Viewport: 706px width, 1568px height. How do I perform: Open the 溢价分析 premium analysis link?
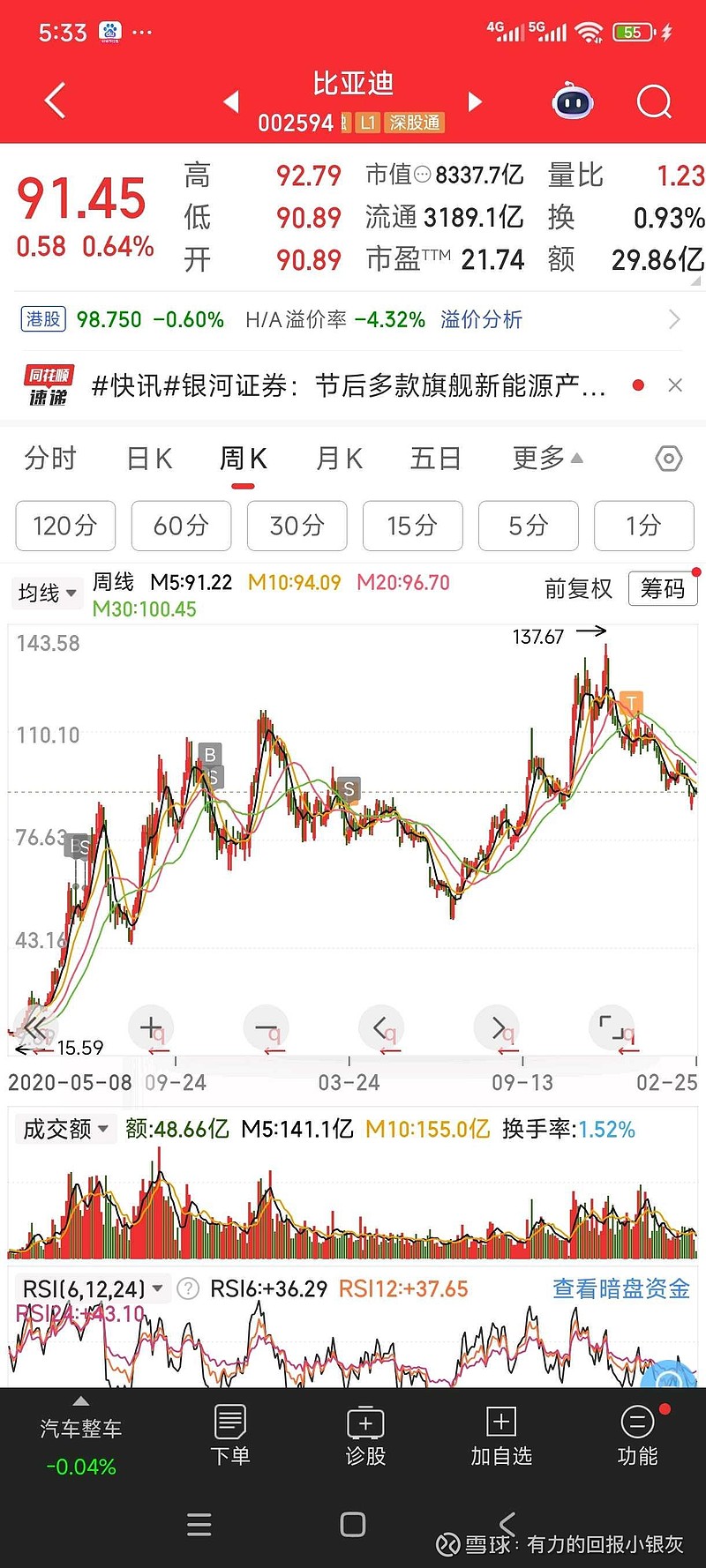(x=481, y=320)
